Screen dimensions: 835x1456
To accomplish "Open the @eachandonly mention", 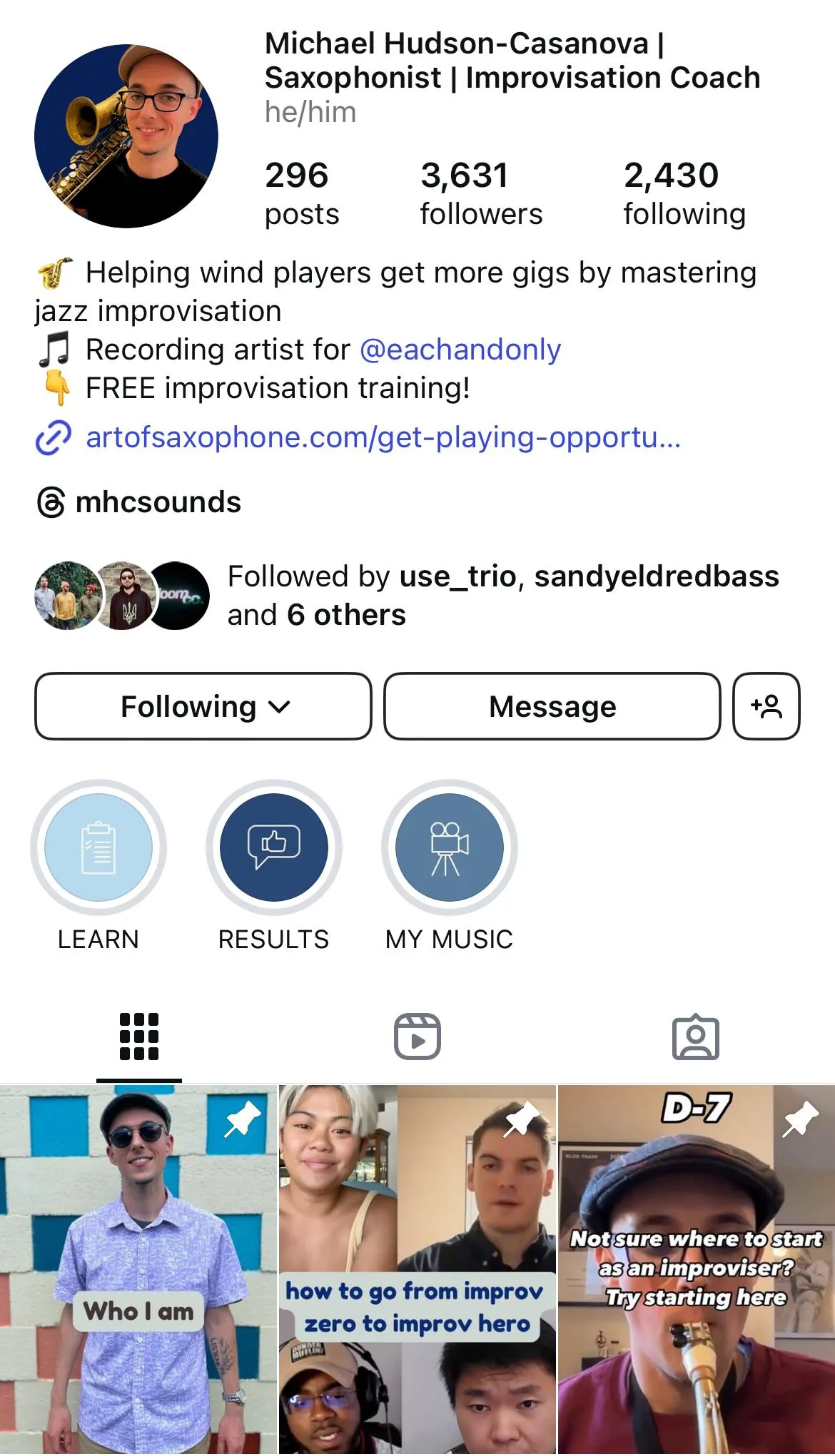I will point(460,350).
